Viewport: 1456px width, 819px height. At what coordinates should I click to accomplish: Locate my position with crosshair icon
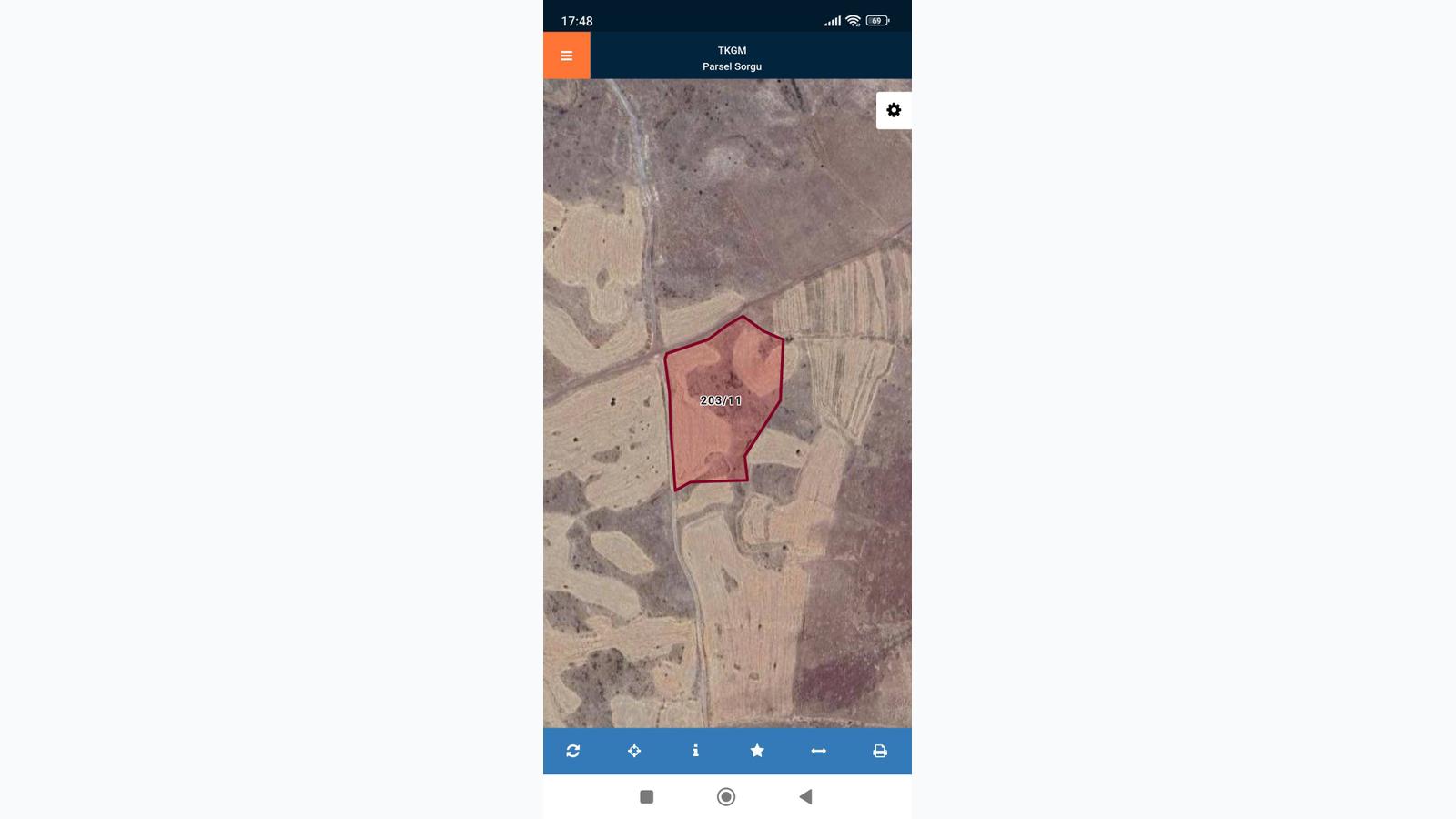tap(634, 751)
